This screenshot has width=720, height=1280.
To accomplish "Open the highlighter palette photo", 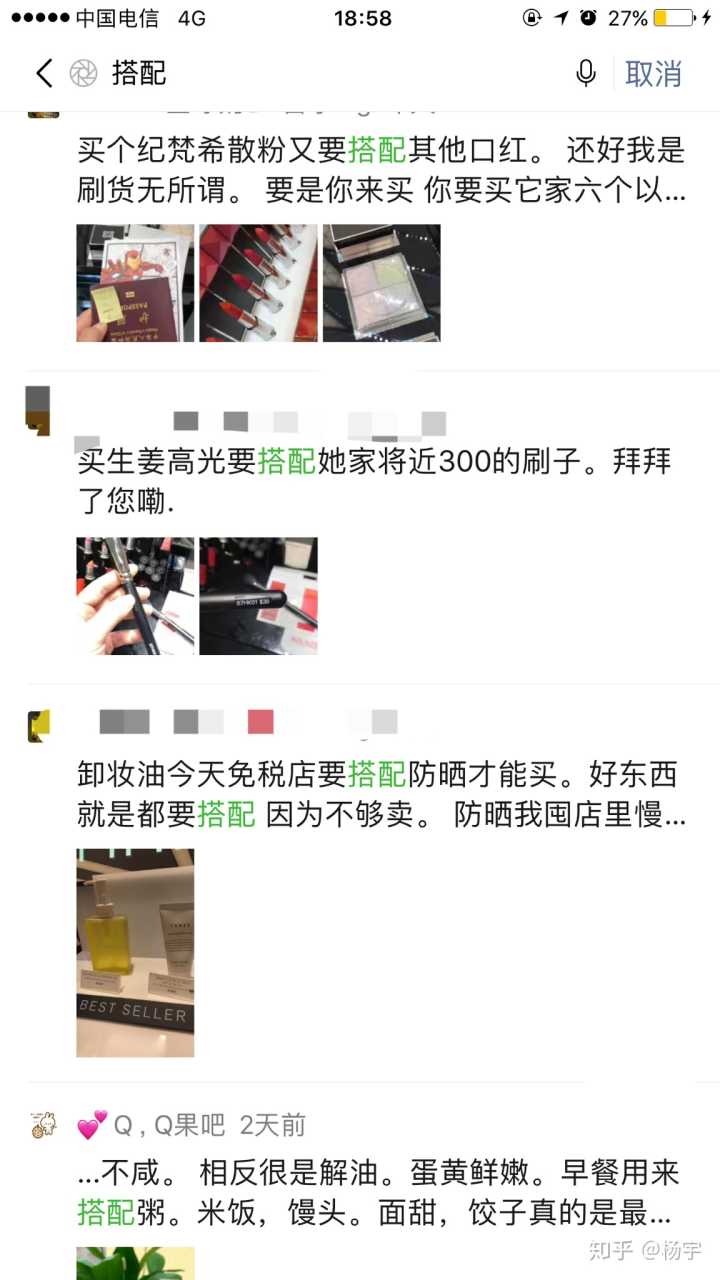I will click(381, 283).
